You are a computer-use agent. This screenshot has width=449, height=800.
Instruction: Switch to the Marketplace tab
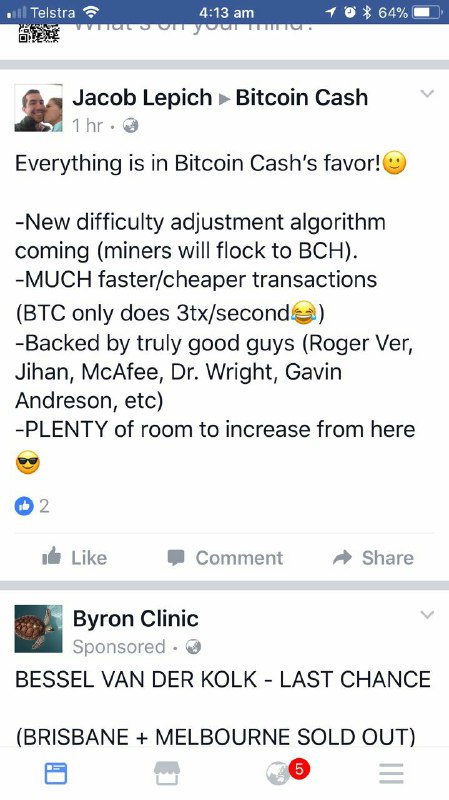[167, 773]
